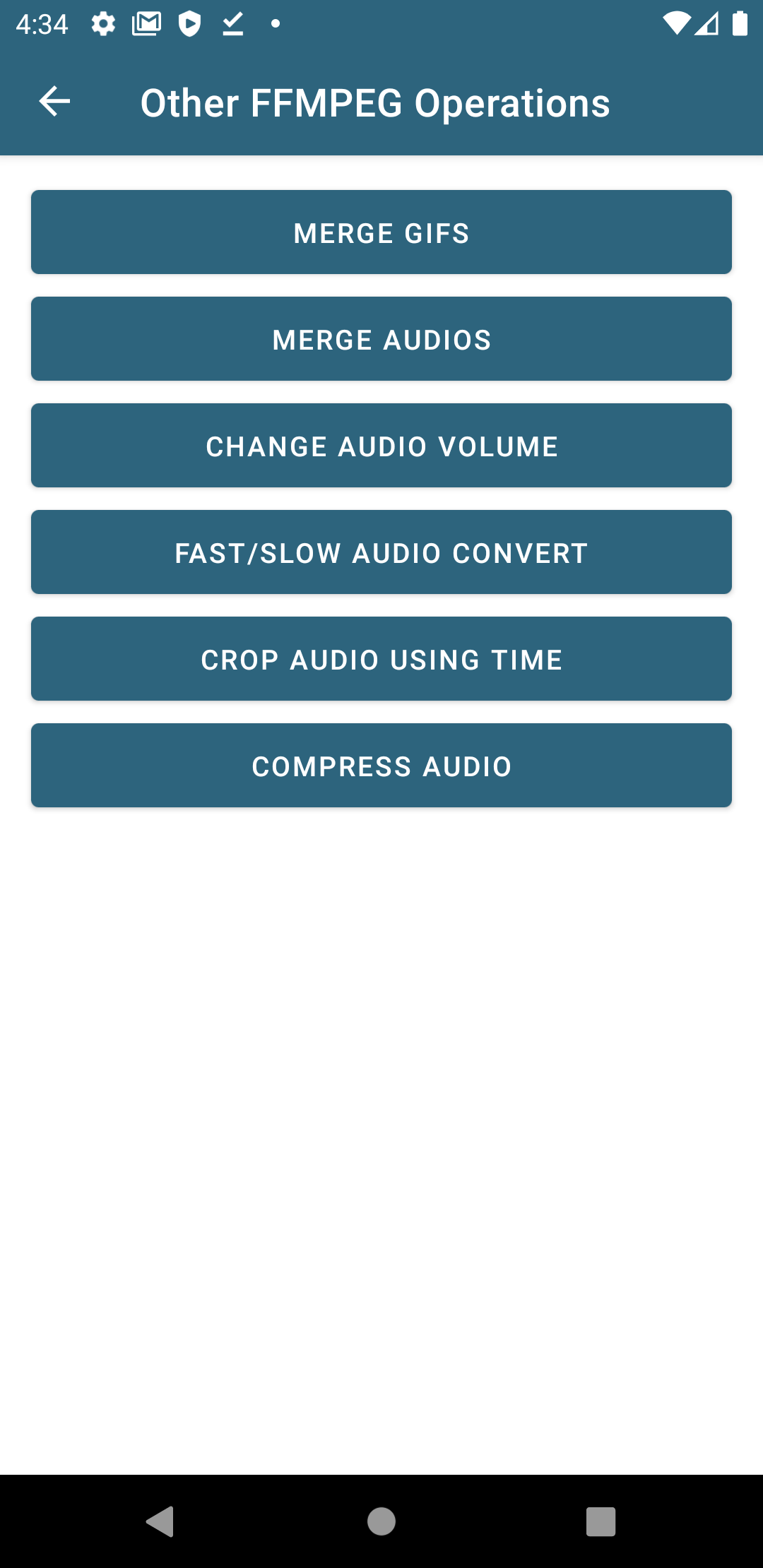This screenshot has width=763, height=1568.
Task: Open recent apps from the navigation bar
Action: pyautogui.click(x=601, y=1521)
